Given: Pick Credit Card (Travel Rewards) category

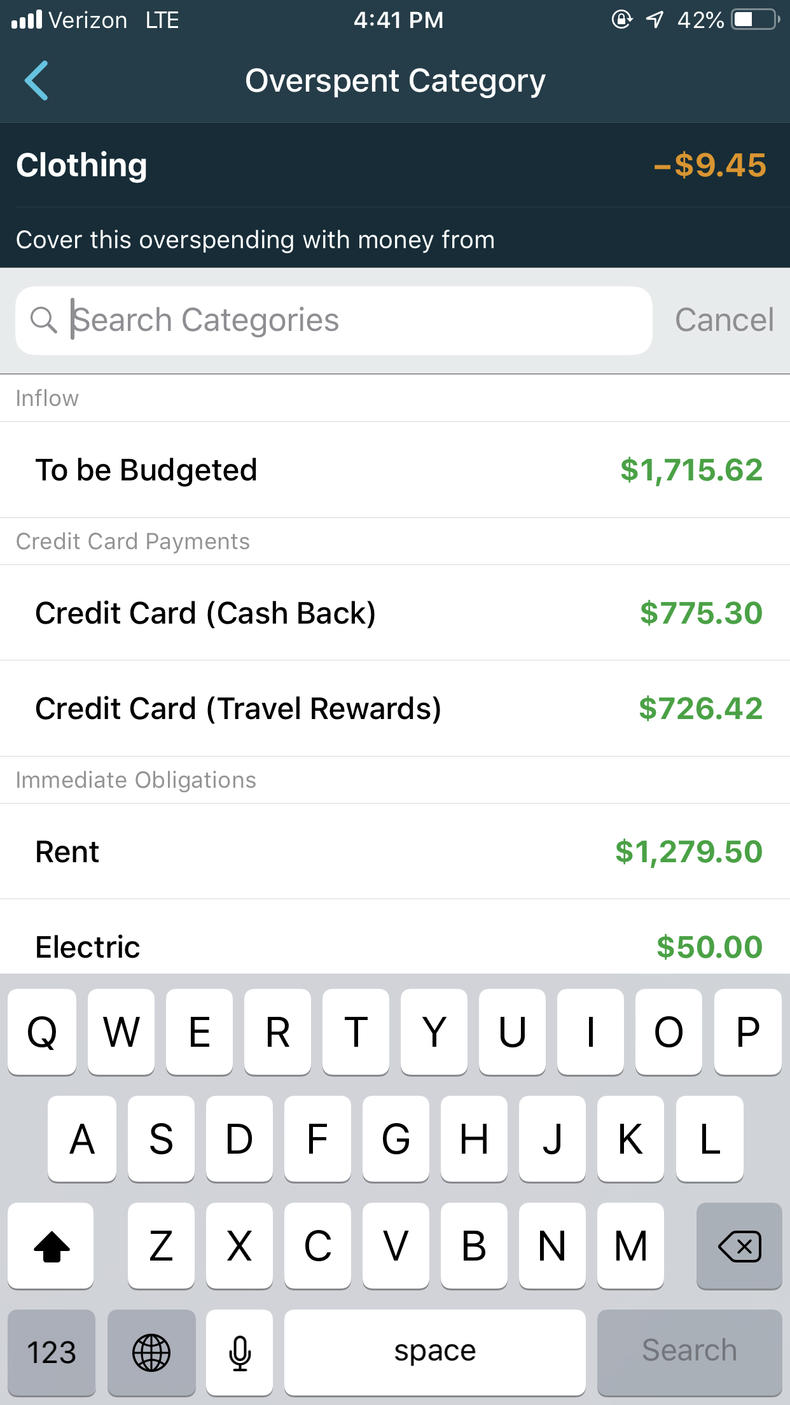Looking at the screenshot, I should point(395,709).
